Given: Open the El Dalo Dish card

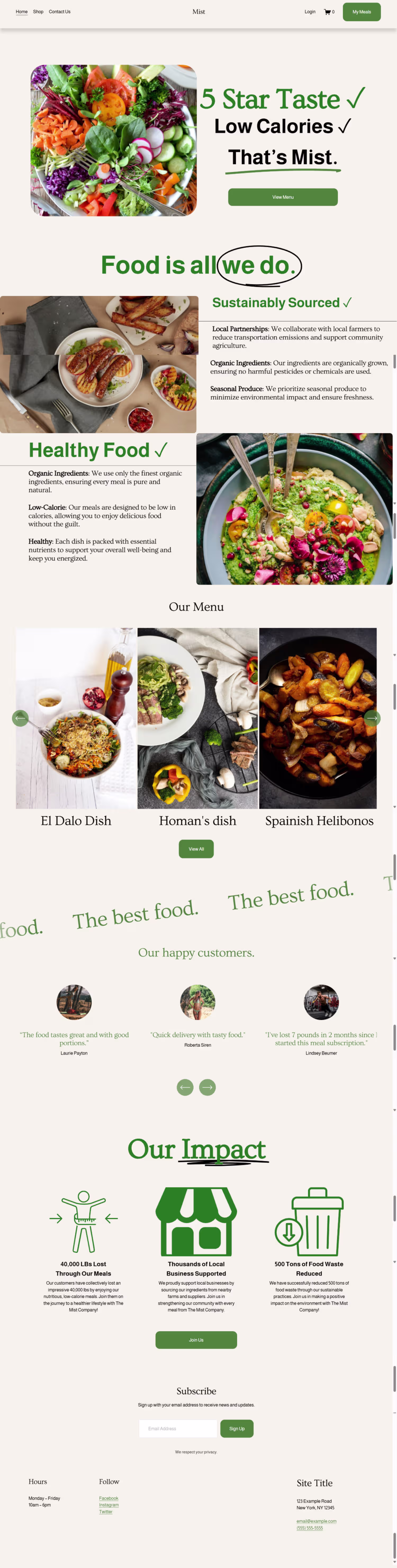Looking at the screenshot, I should pyautogui.click(x=76, y=718).
